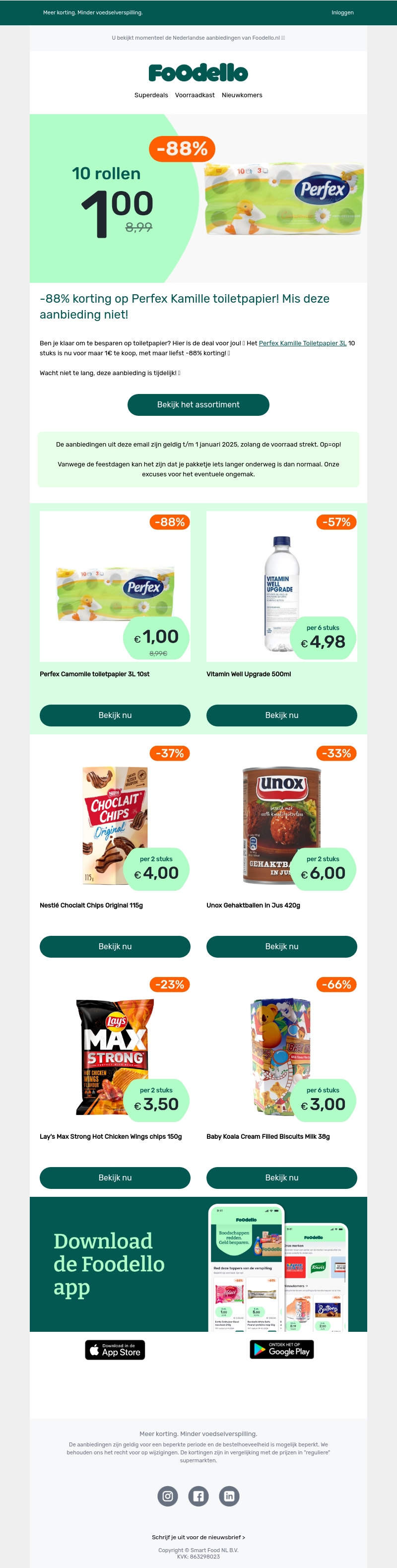Open the Superdeals section
This screenshot has width=397, height=1568.
tap(151, 95)
